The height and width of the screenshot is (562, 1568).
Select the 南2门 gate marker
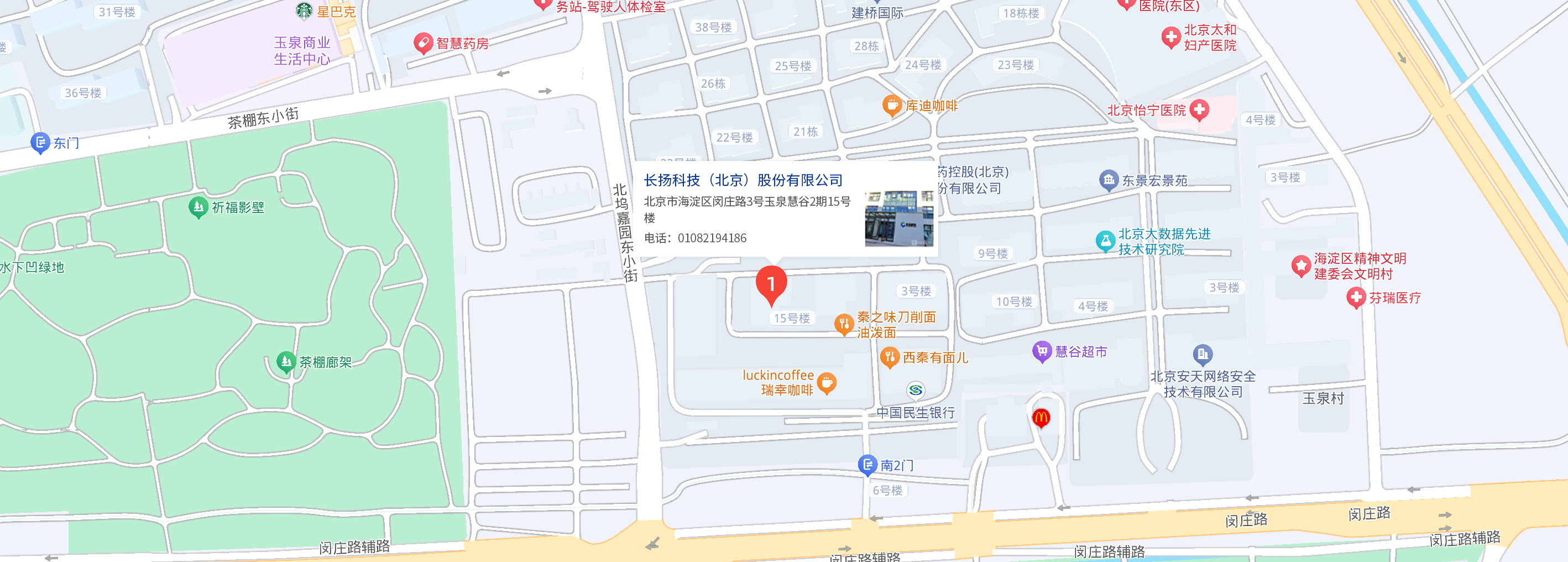(x=867, y=465)
